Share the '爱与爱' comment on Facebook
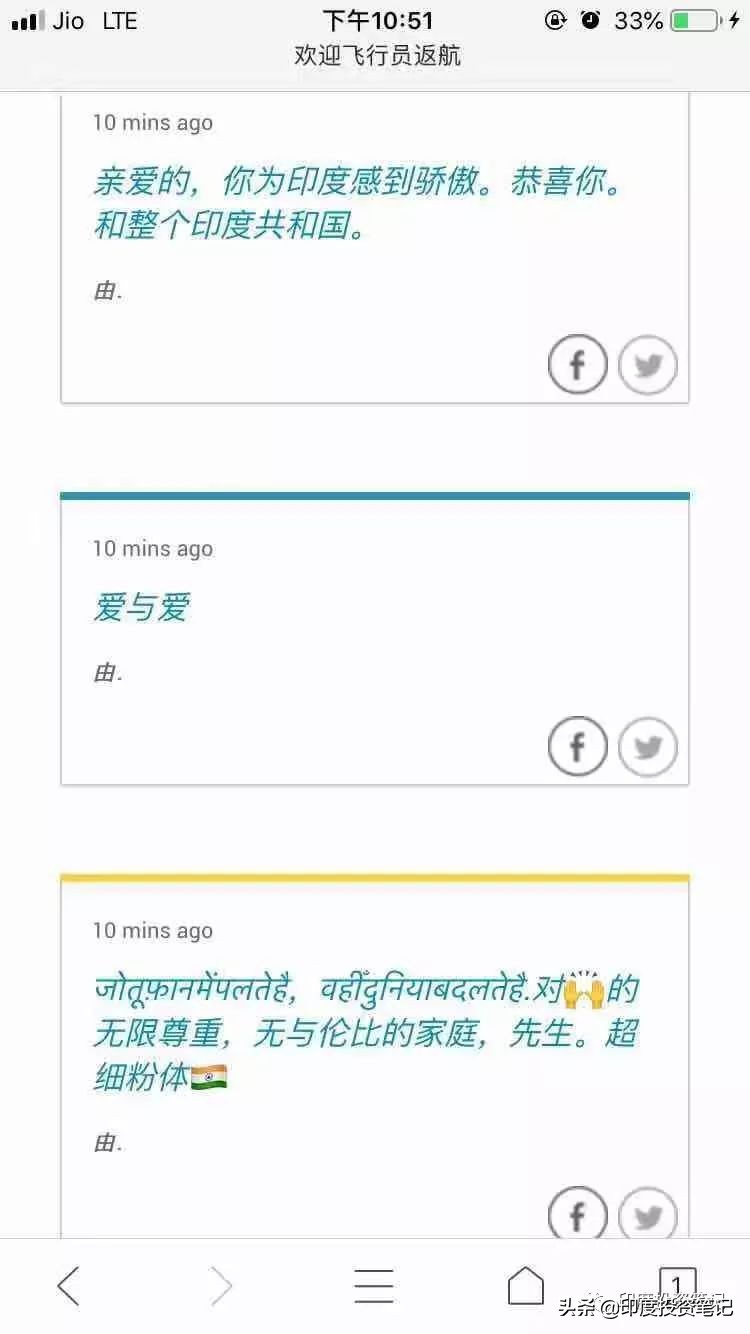Viewport: 750px width, 1334px height. [578, 746]
